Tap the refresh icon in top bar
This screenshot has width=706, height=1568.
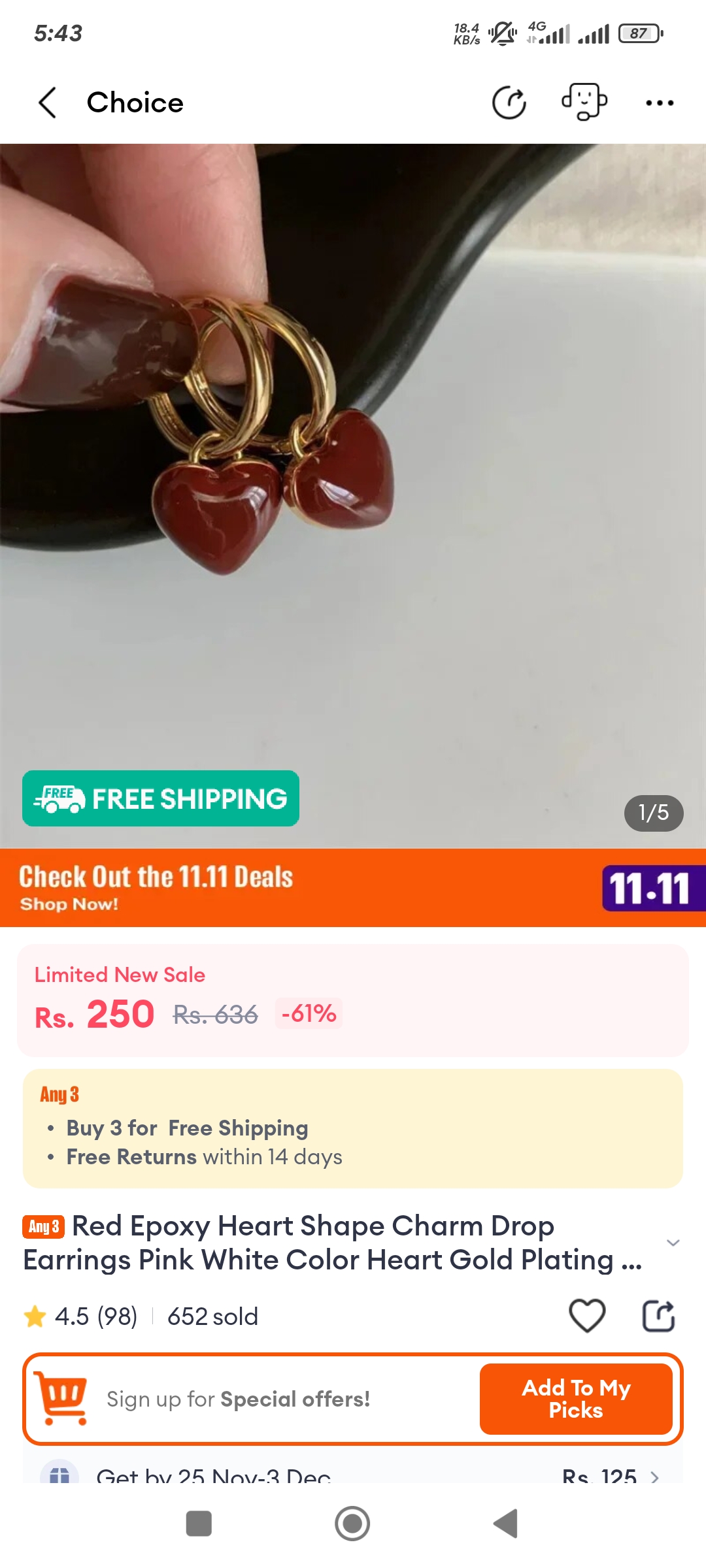click(509, 103)
